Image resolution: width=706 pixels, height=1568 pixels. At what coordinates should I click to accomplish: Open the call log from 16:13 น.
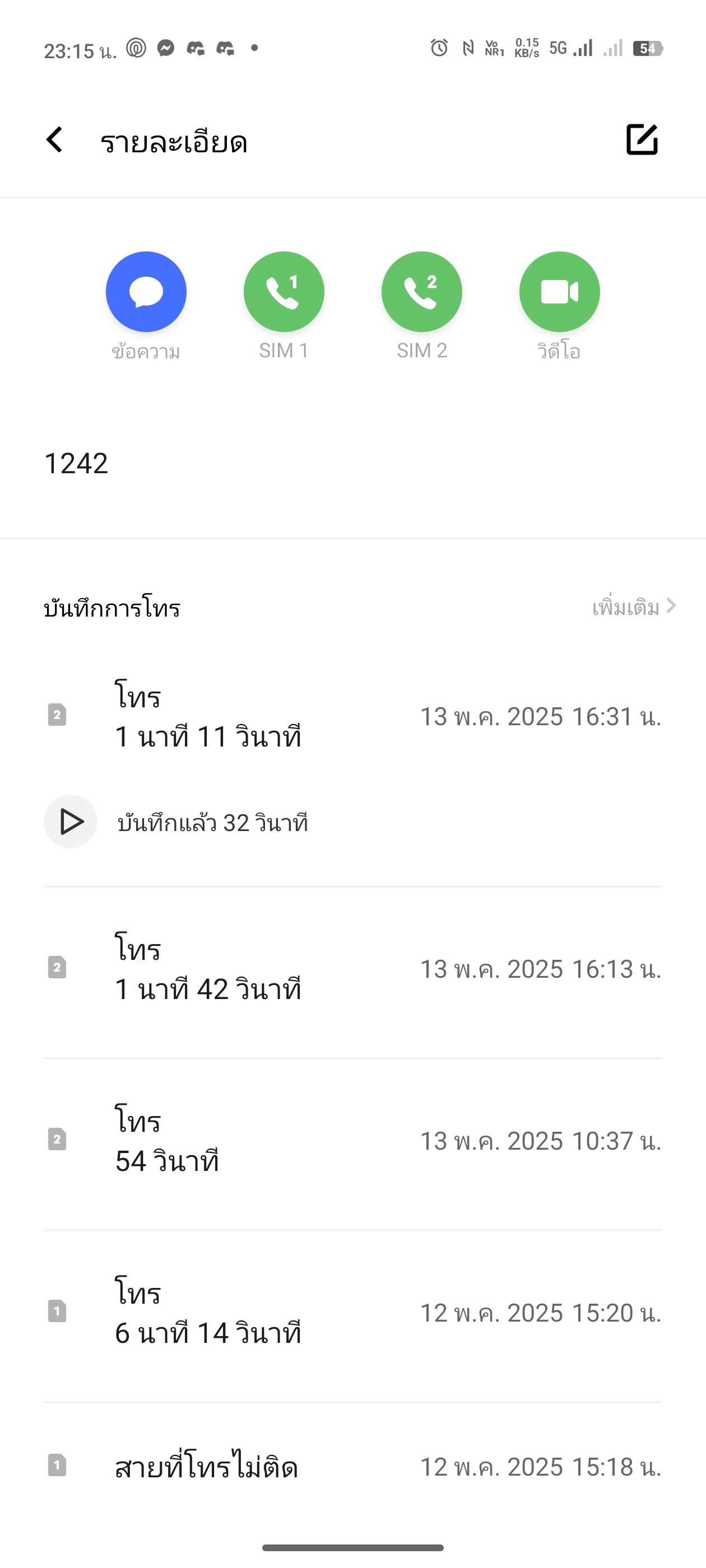352,969
